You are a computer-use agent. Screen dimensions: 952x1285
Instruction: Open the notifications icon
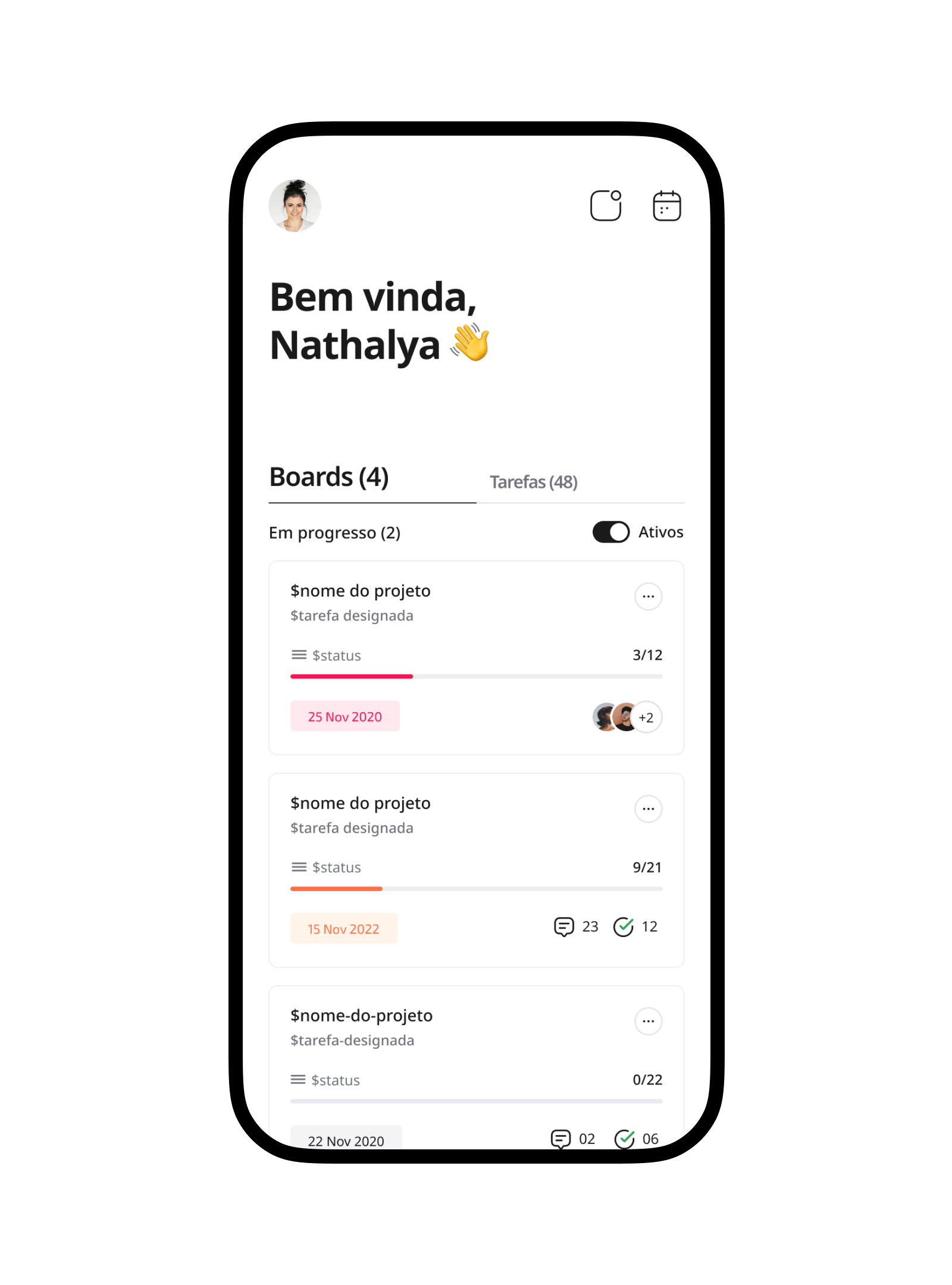[606, 206]
